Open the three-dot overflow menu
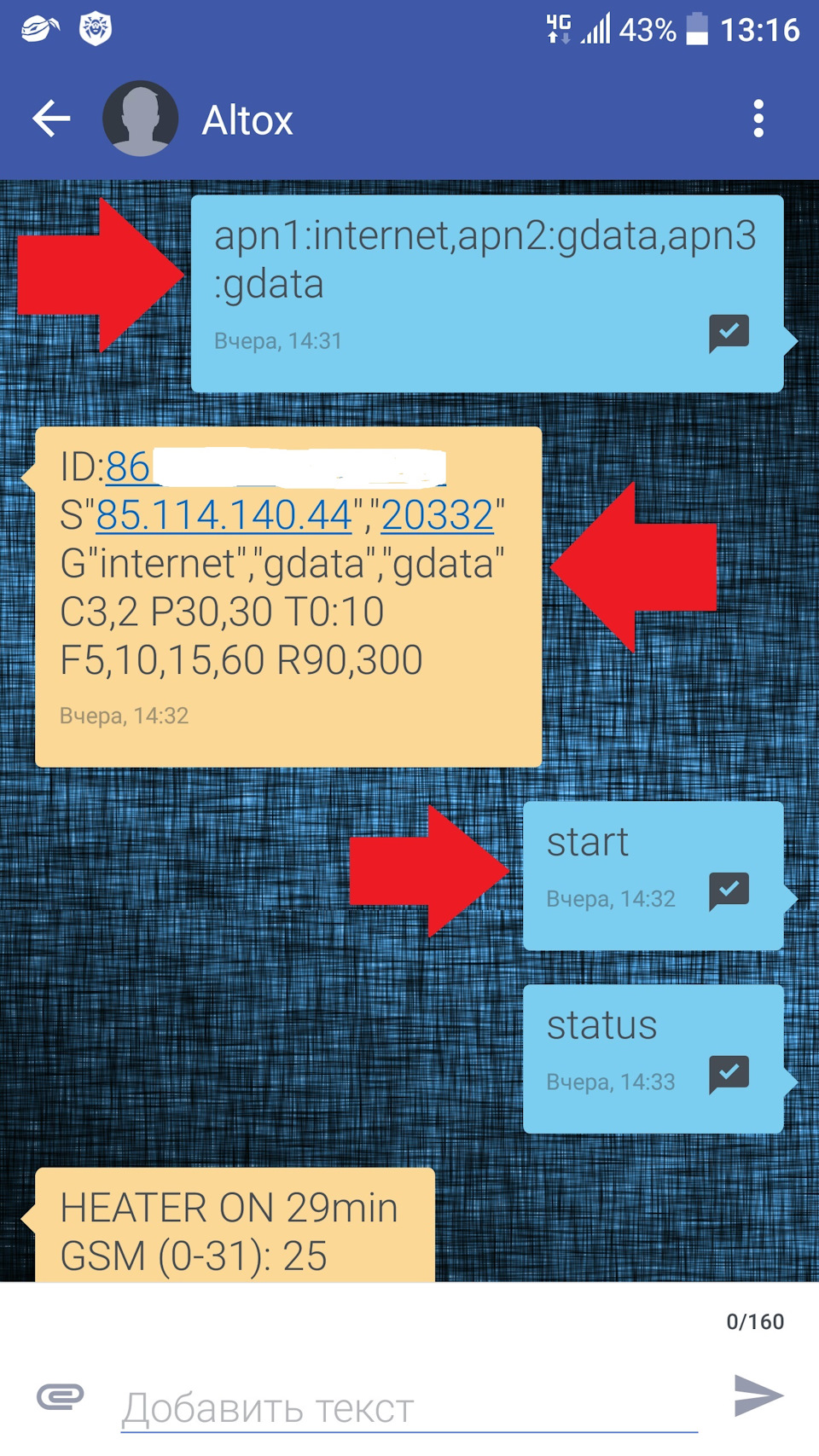This screenshot has height=1456, width=819. point(758,119)
